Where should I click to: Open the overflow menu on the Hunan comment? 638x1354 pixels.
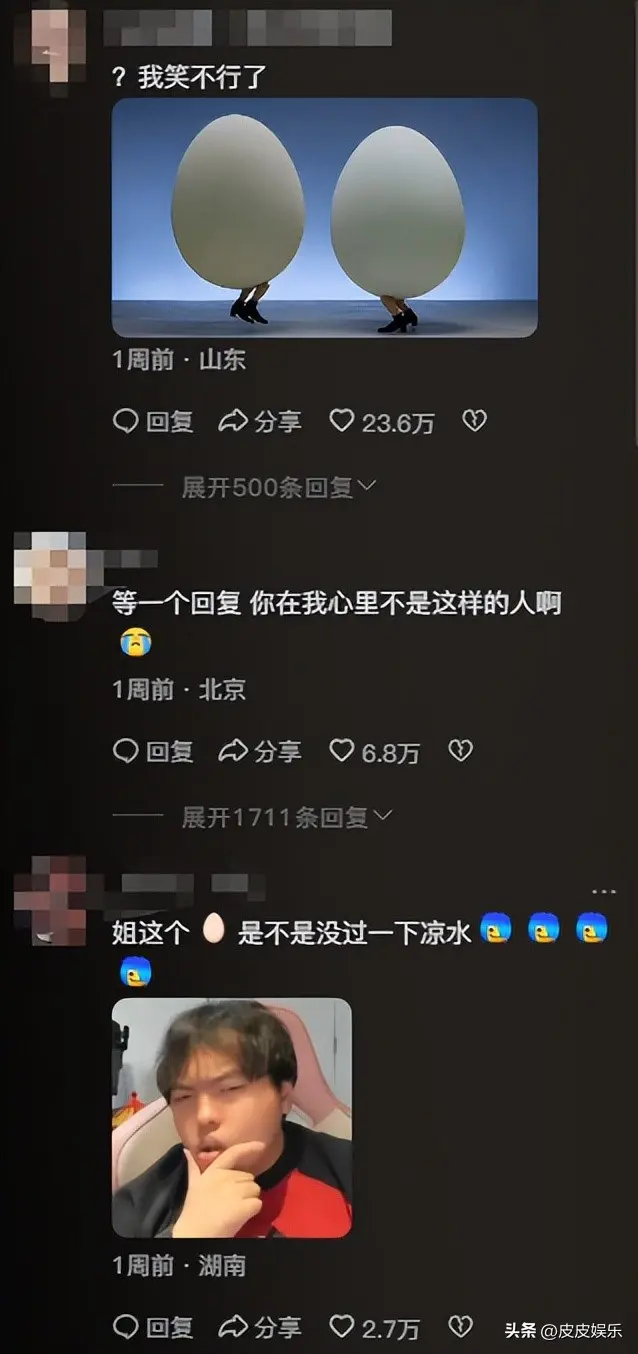(603, 891)
